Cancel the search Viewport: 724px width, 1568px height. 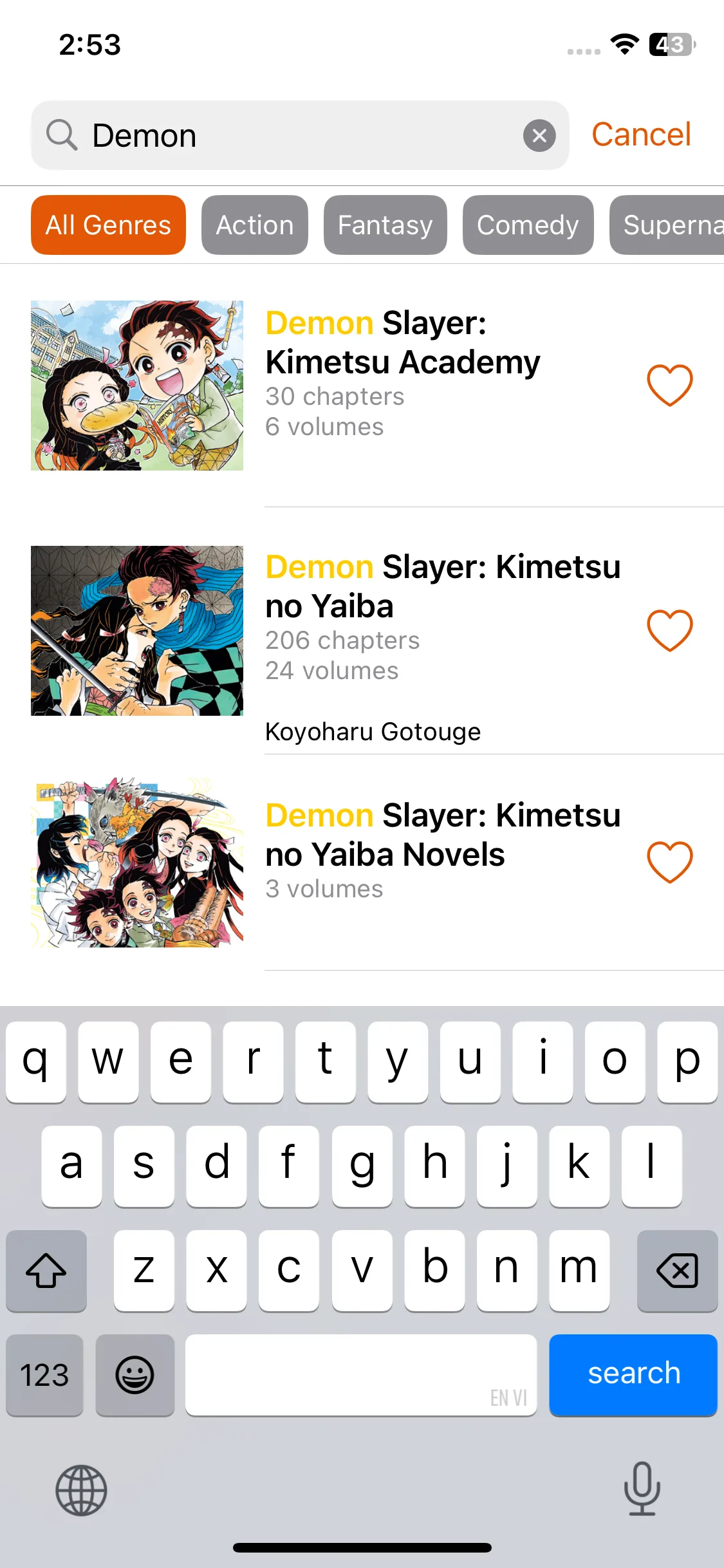(x=641, y=135)
